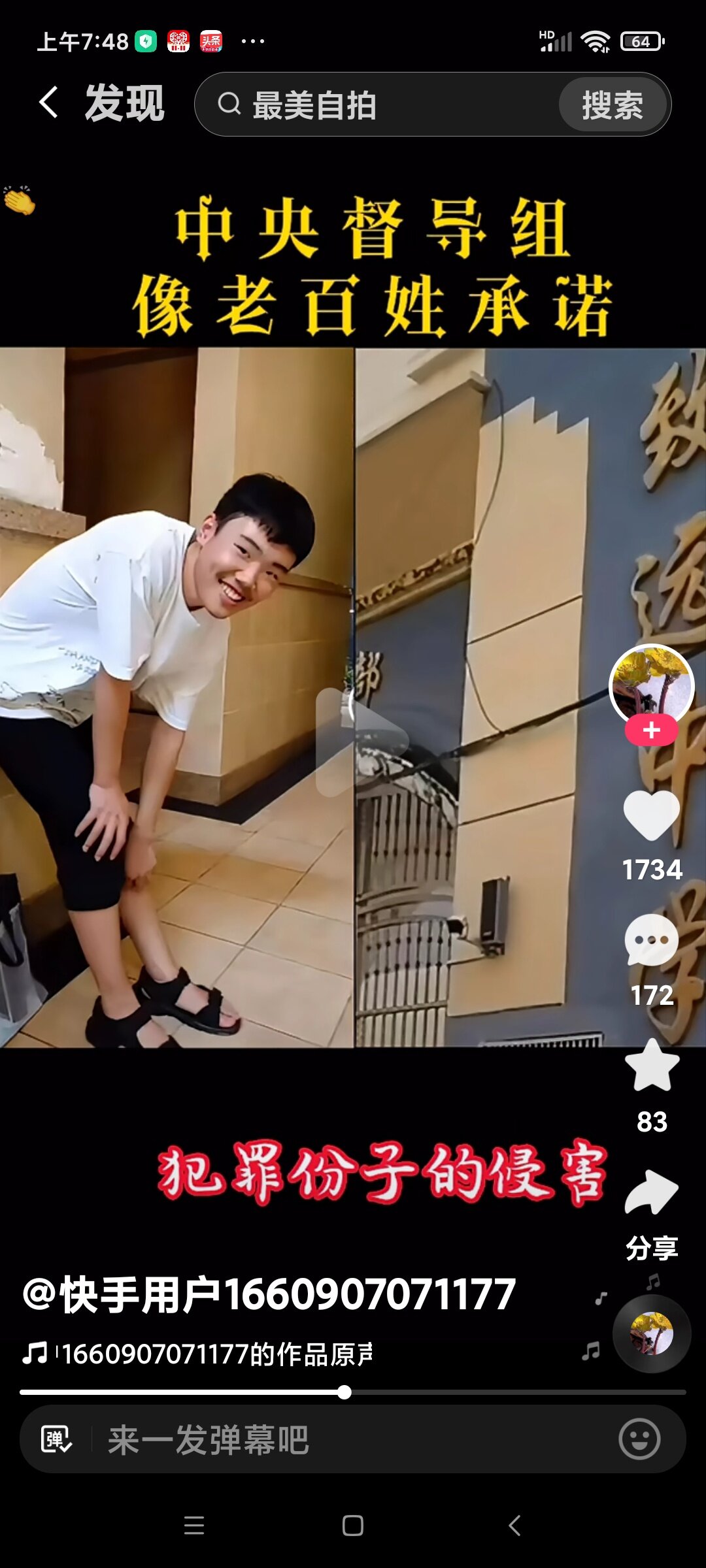Favorite the video with the star icon
This screenshot has width=706, height=1568.
pos(651,1066)
